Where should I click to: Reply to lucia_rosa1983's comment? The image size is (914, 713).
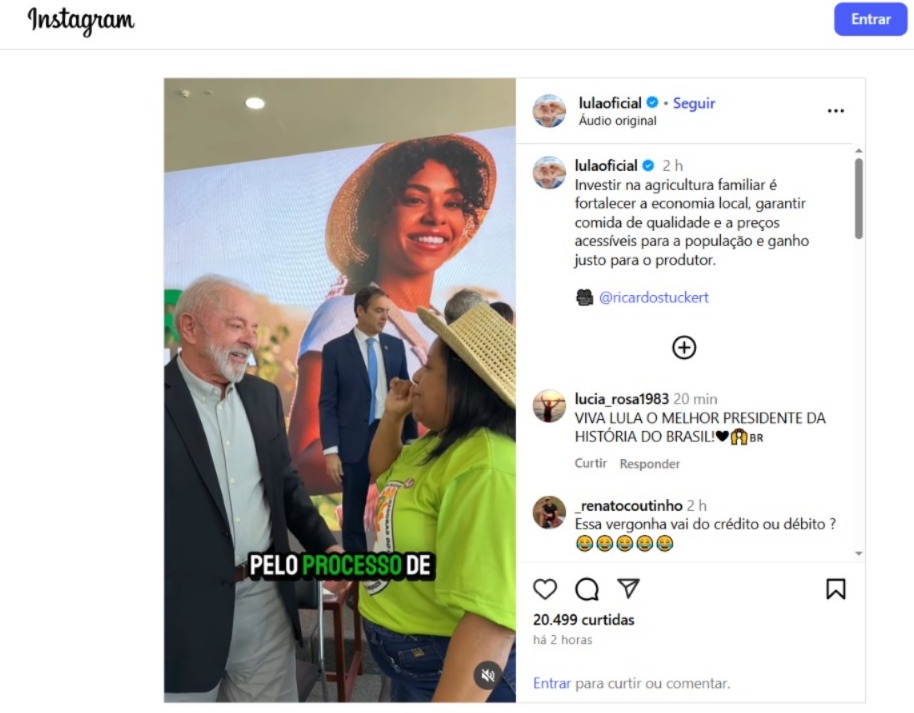click(649, 464)
